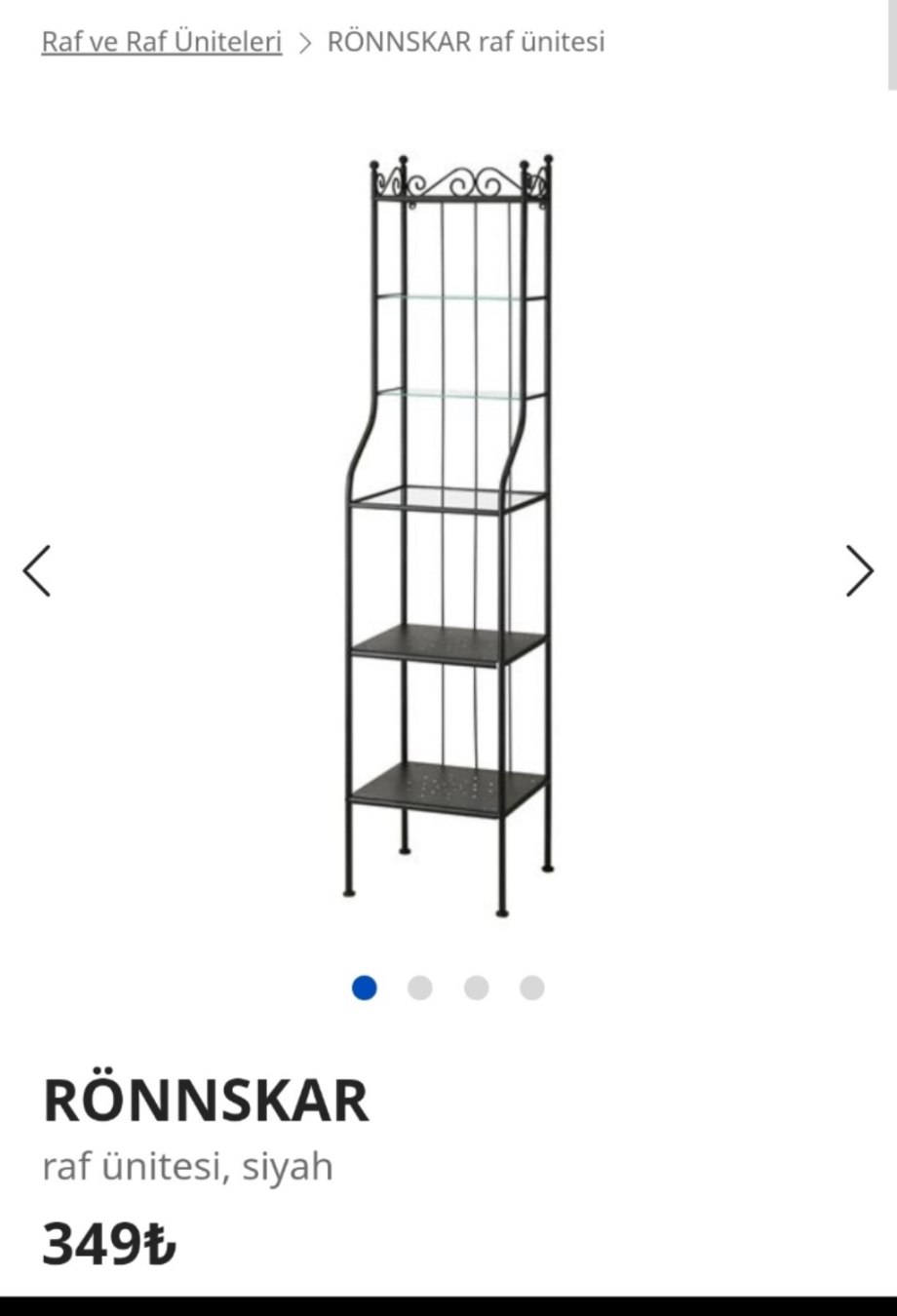The height and width of the screenshot is (1316, 897).
Task: Jump to the third image indicator dot
Action: 476,987
